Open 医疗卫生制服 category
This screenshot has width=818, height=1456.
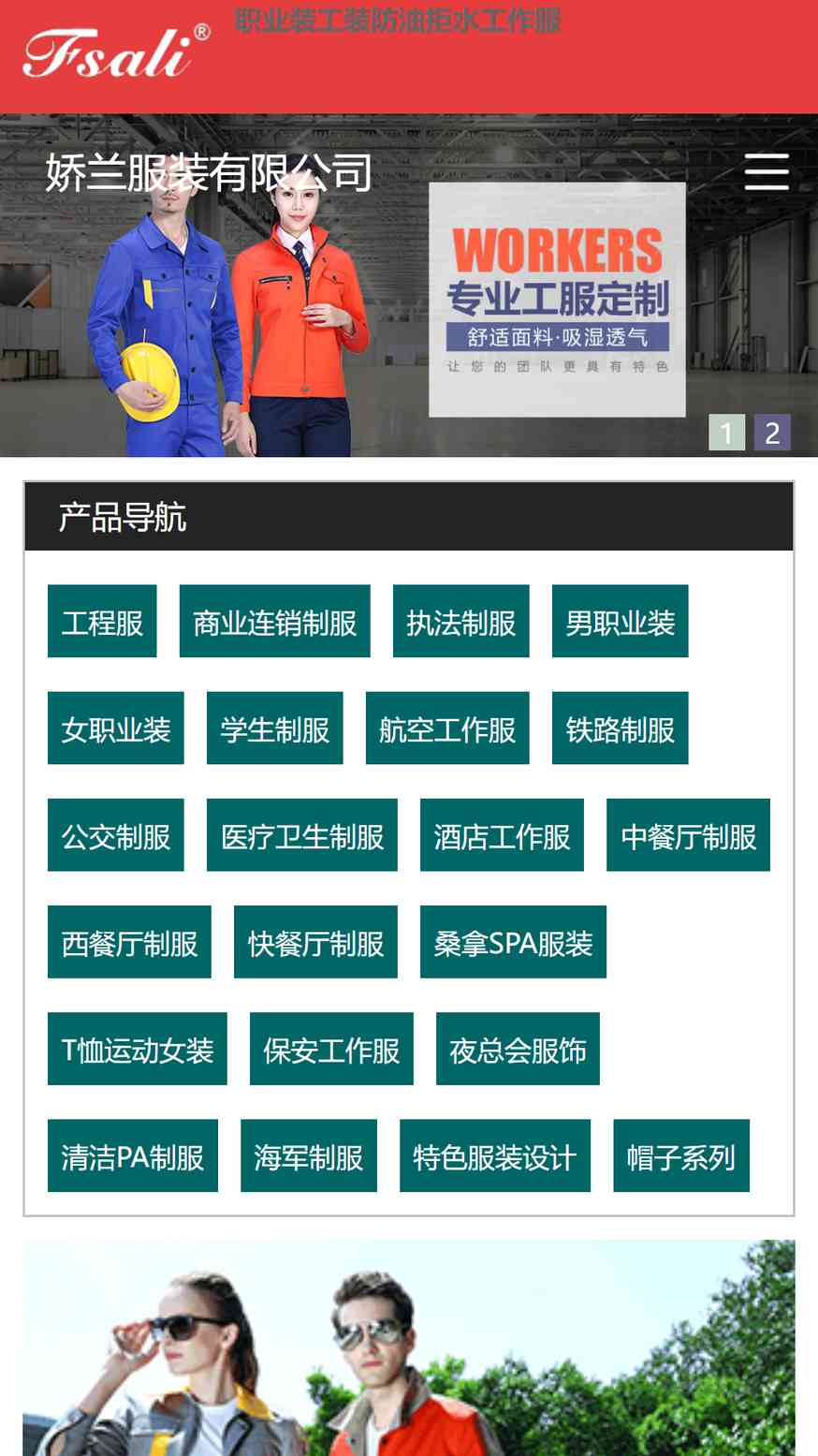(302, 835)
